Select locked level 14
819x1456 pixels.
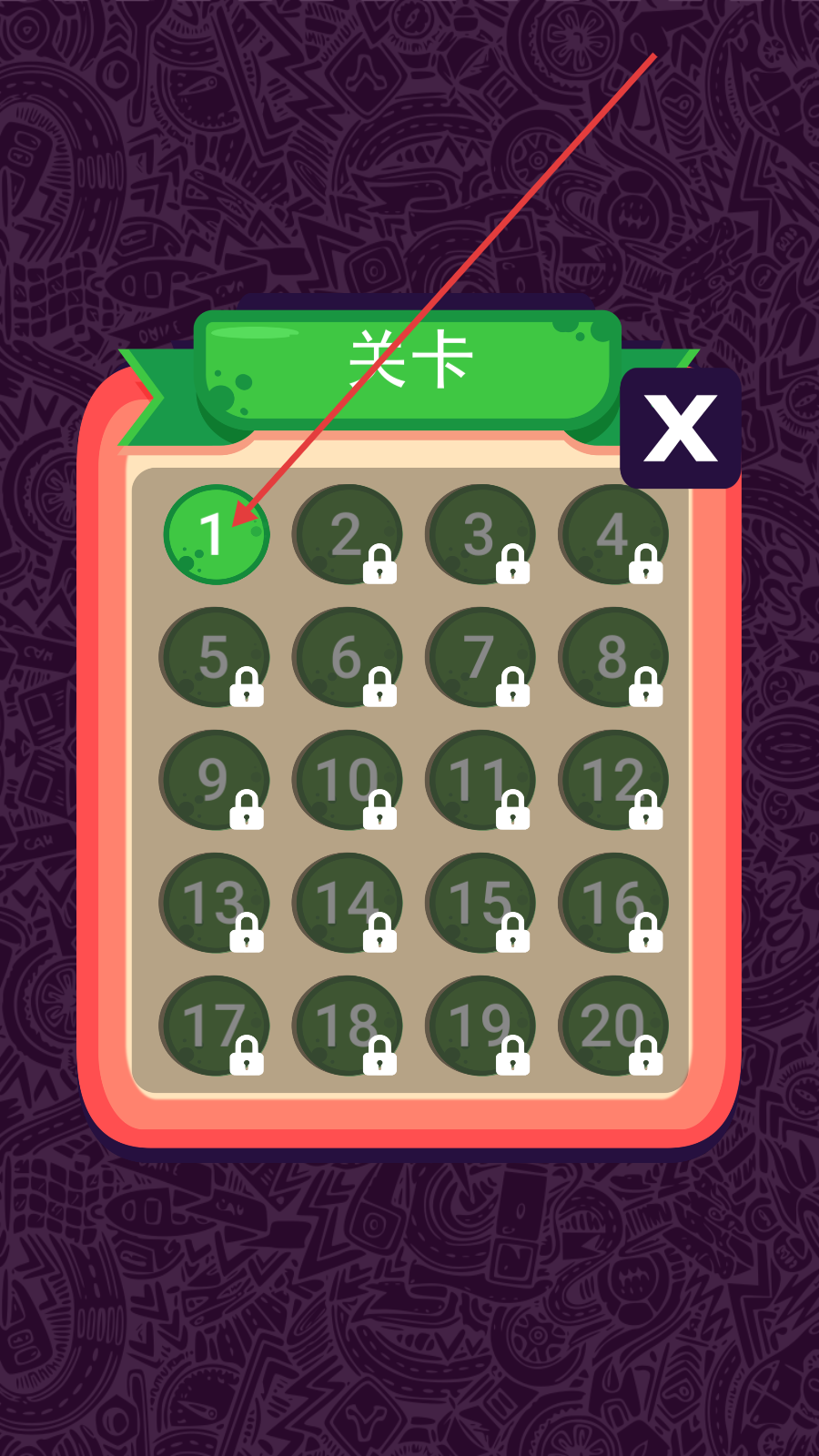347,903
